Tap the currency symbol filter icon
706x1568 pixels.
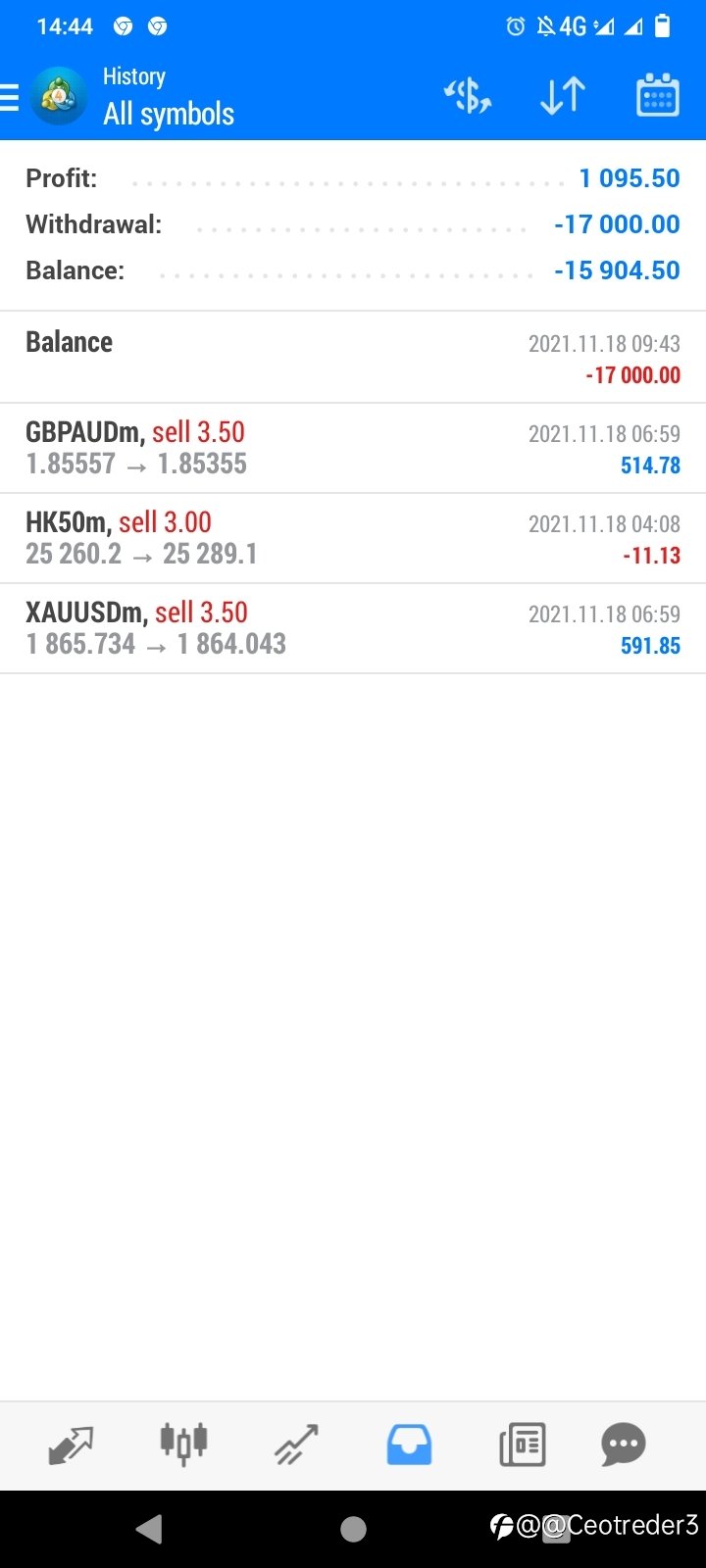[468, 96]
